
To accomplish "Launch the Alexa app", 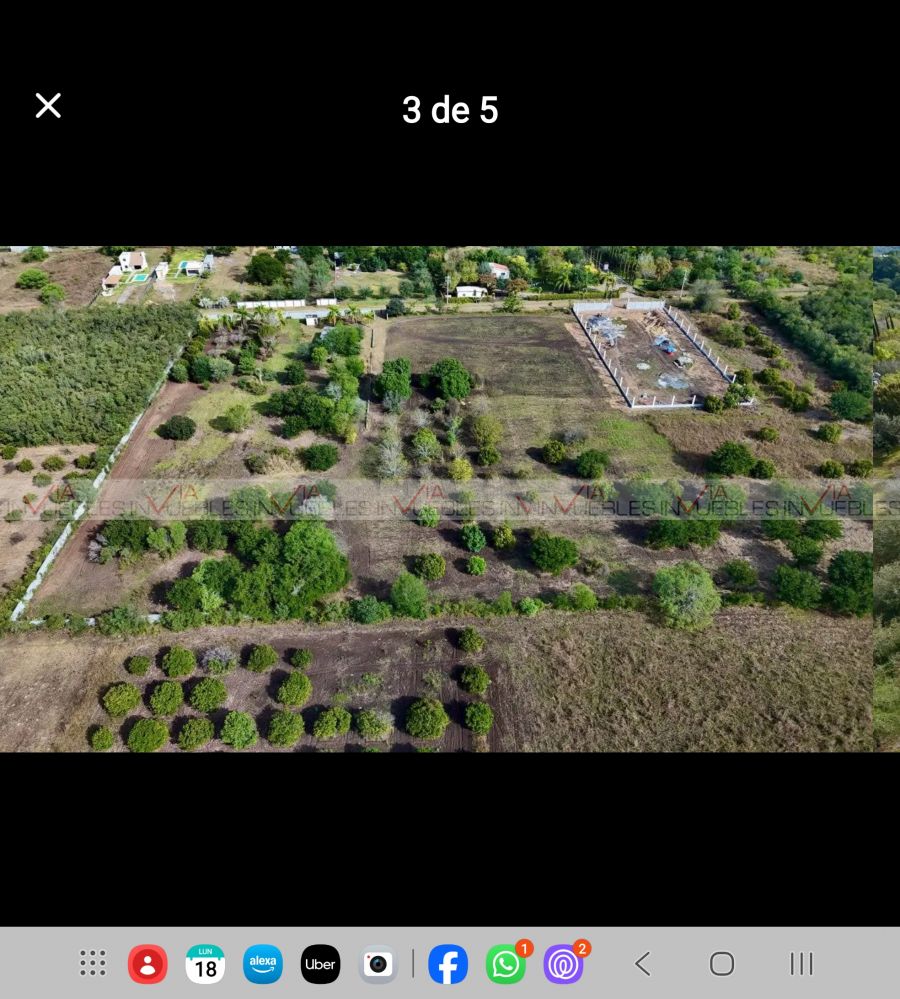I will point(263,964).
